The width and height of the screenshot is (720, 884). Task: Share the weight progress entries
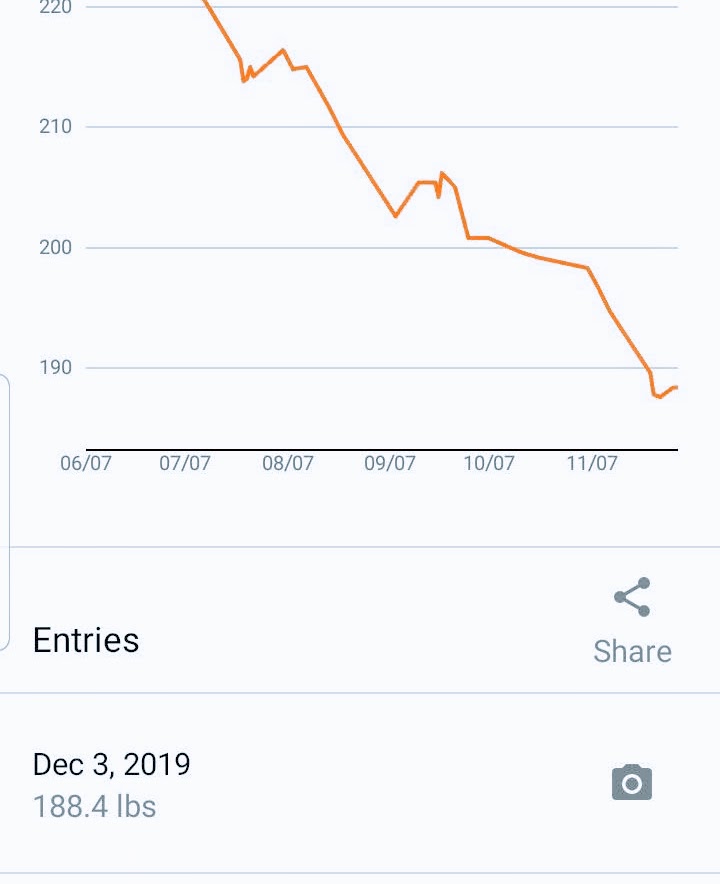pos(632,620)
